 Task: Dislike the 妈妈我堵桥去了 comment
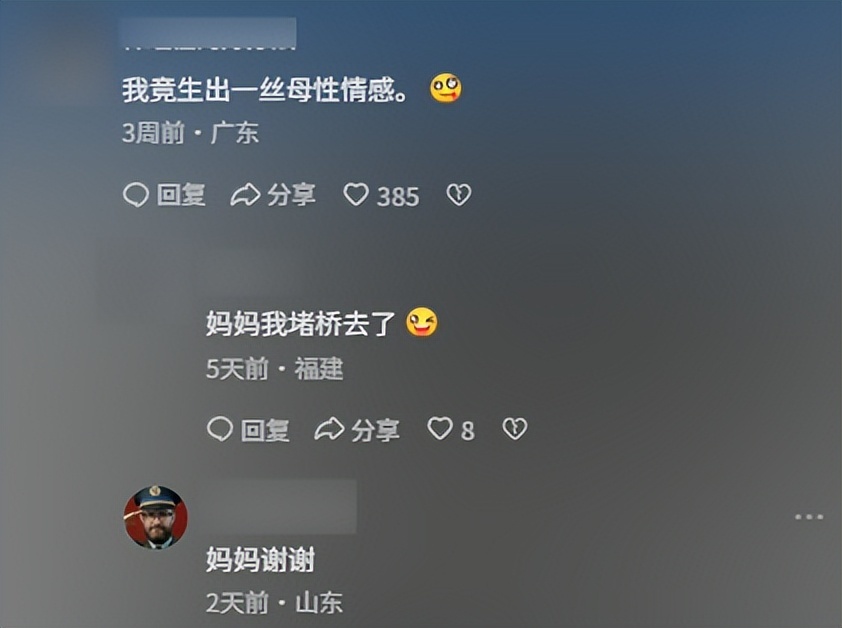[514, 430]
